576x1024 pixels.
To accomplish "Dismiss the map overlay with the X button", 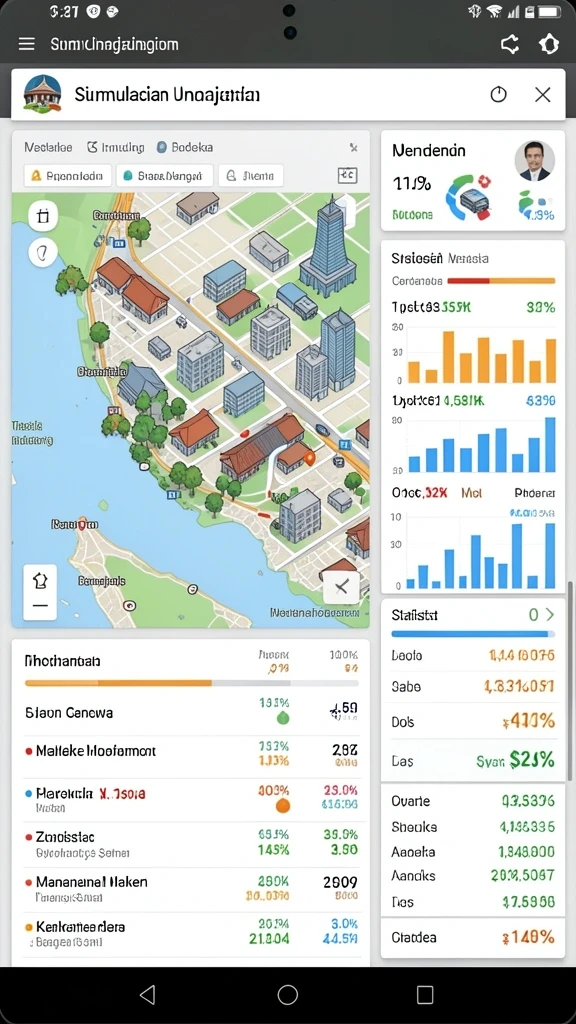I will pyautogui.click(x=341, y=587).
